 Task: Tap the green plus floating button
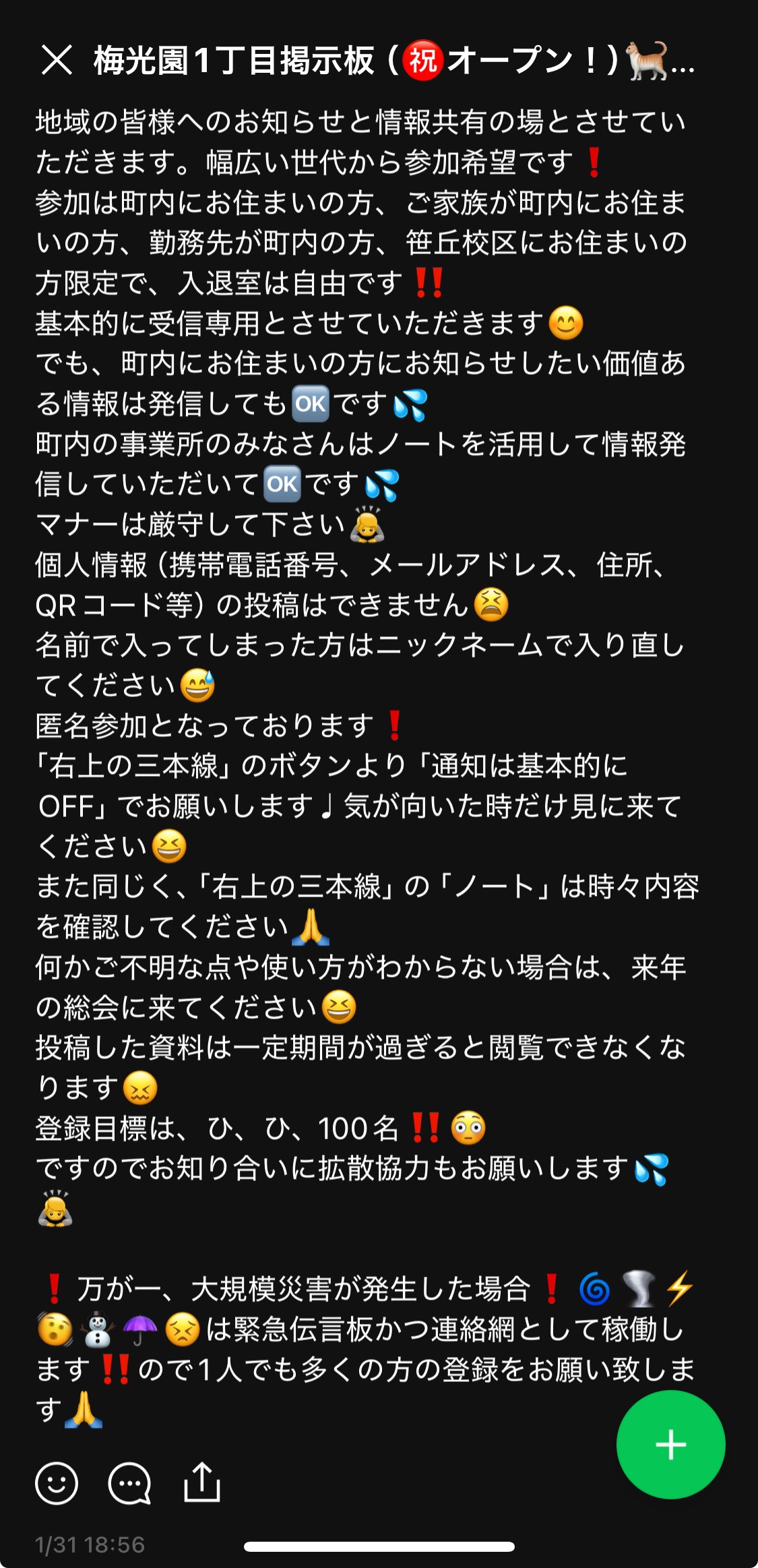pos(670,1445)
